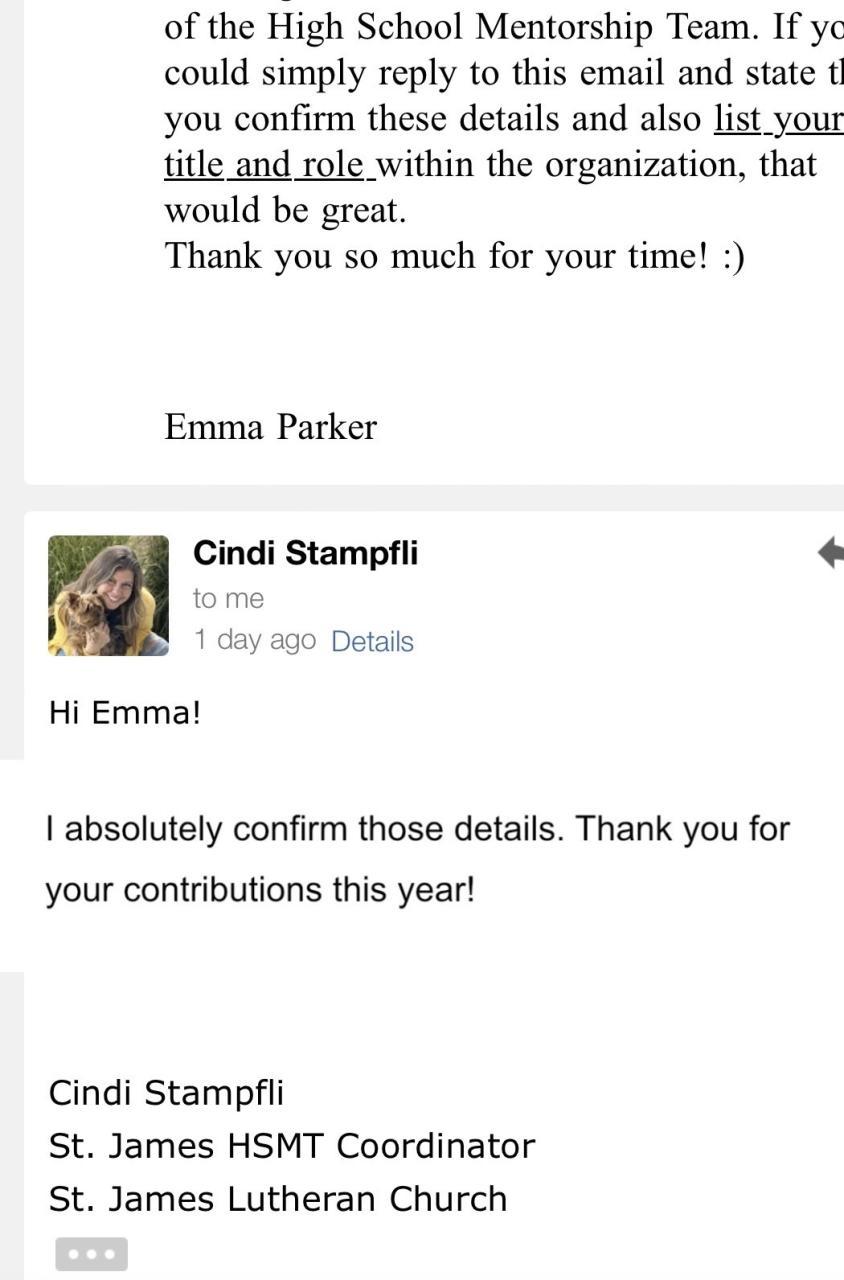This screenshot has width=844, height=1280.
Task: Open Details of Cindi's message
Action: [372, 642]
